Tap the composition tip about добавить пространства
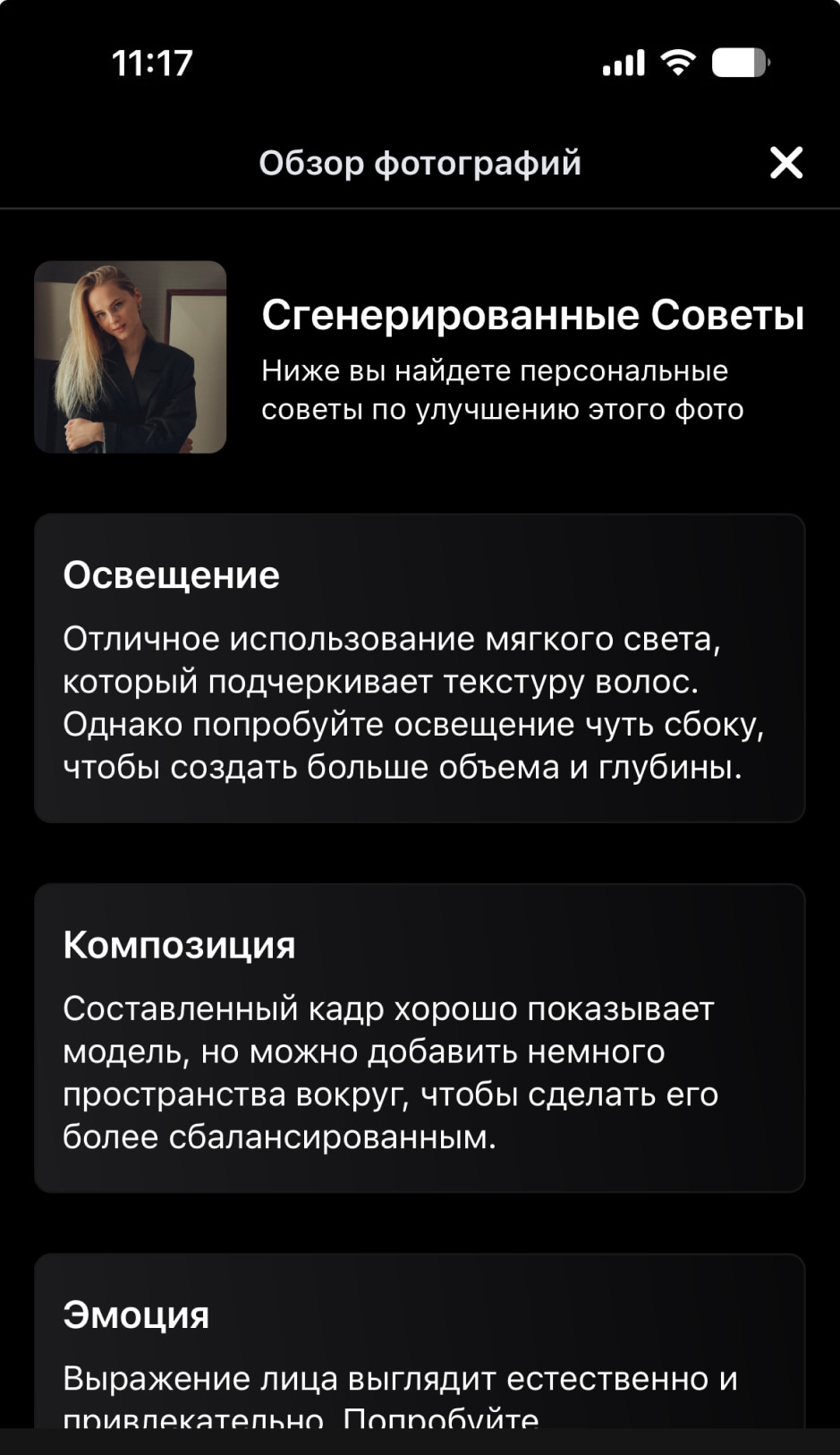The width and height of the screenshot is (840, 1455). click(390, 1072)
